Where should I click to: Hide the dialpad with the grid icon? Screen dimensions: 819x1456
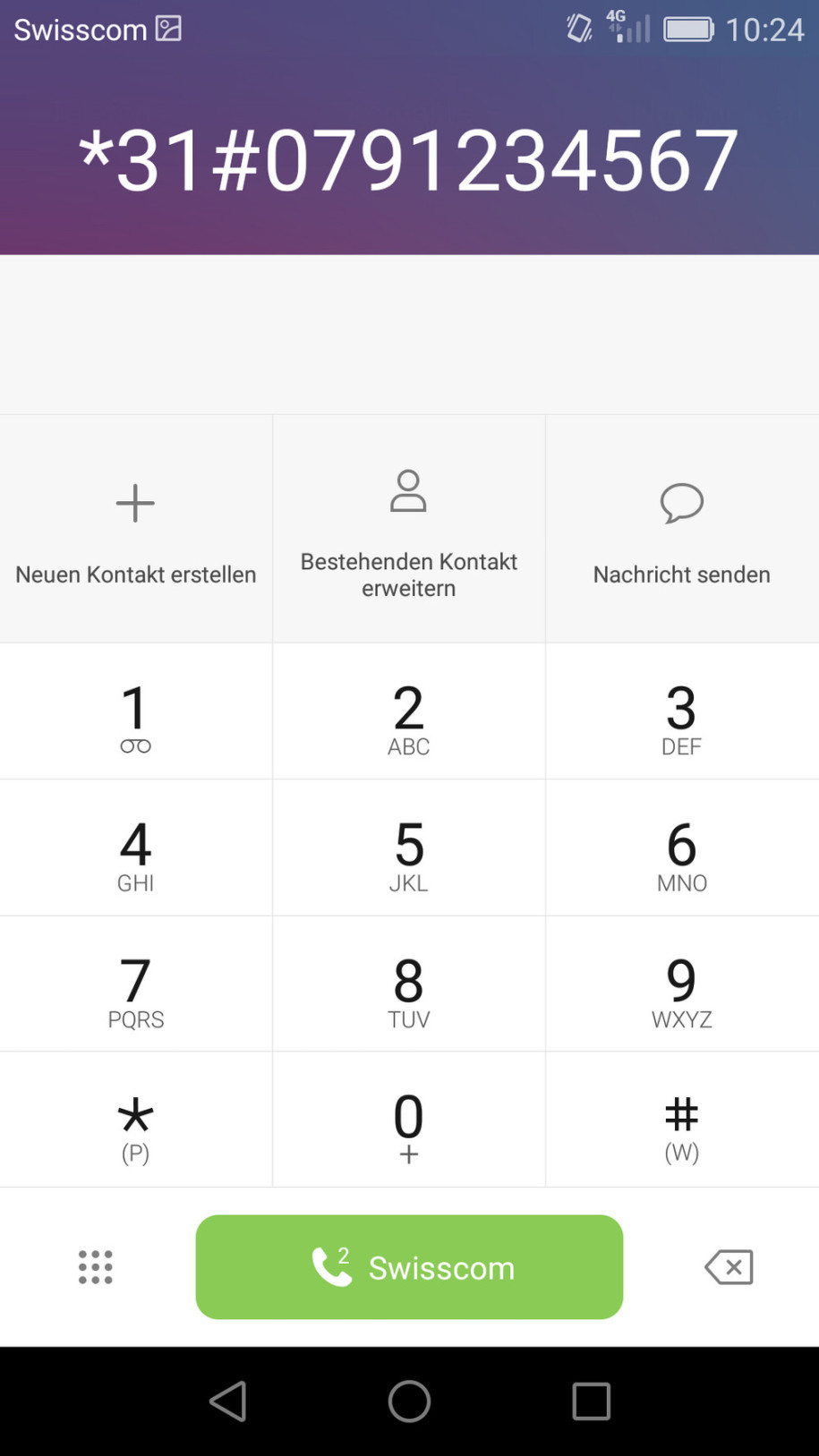point(96,1267)
